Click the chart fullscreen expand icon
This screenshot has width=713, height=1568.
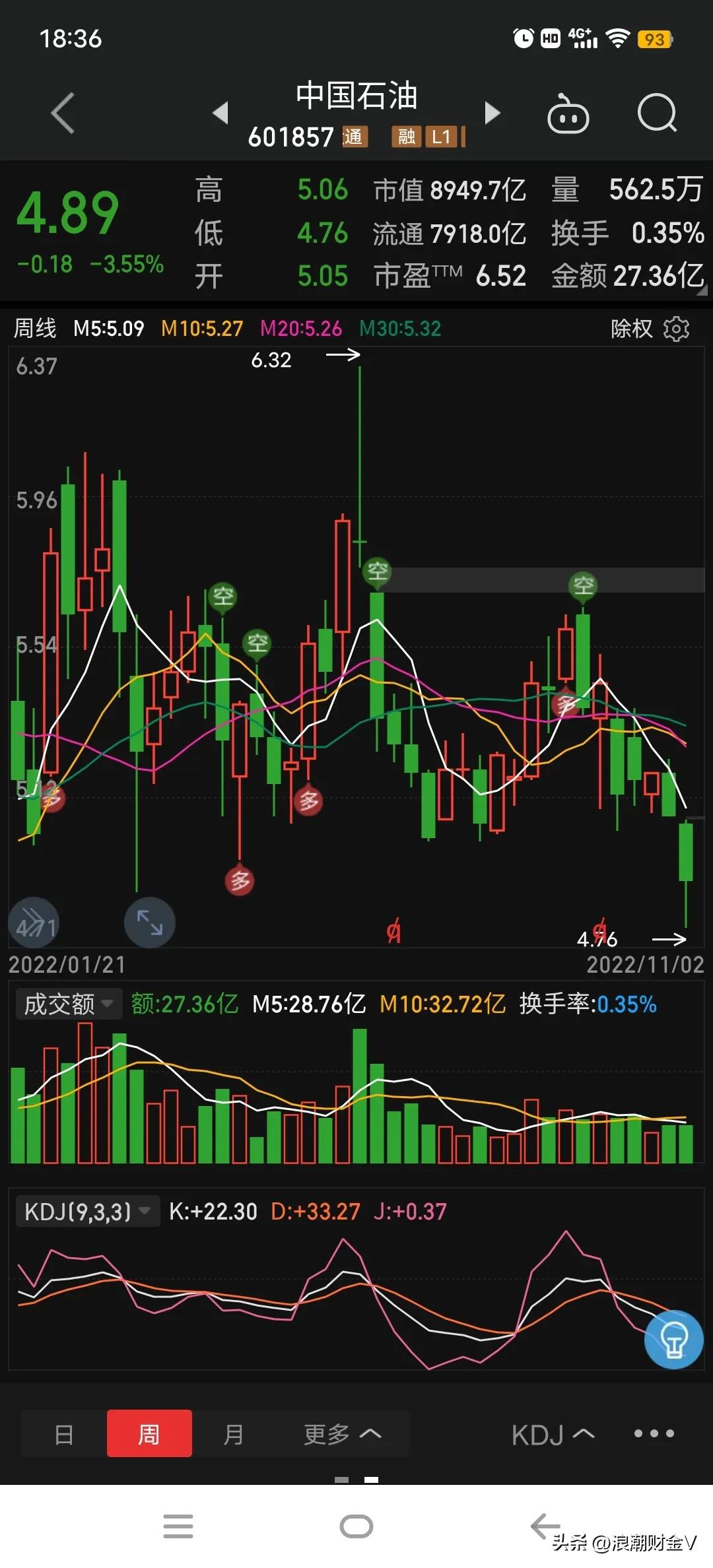click(x=149, y=923)
